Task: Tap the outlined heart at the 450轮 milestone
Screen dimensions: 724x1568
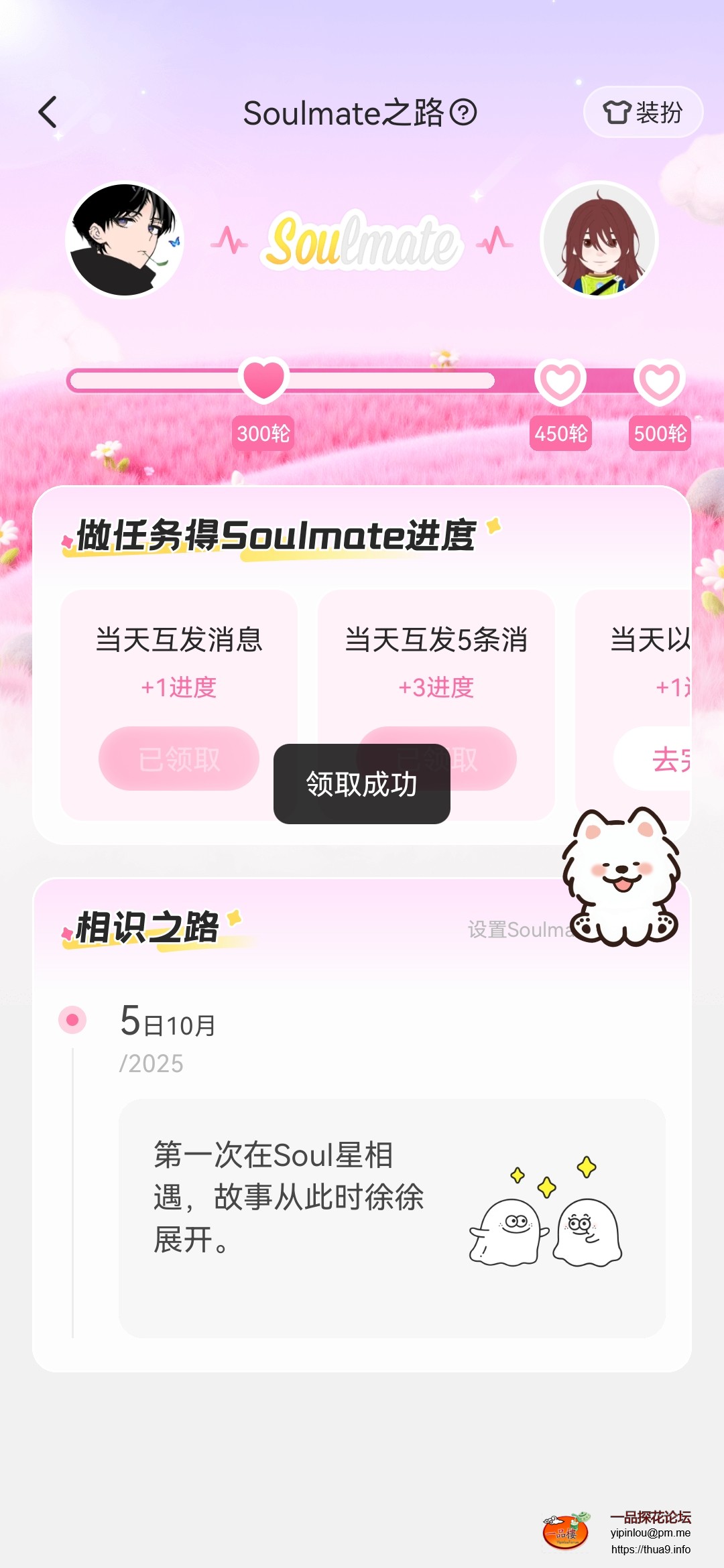Action: point(560,382)
